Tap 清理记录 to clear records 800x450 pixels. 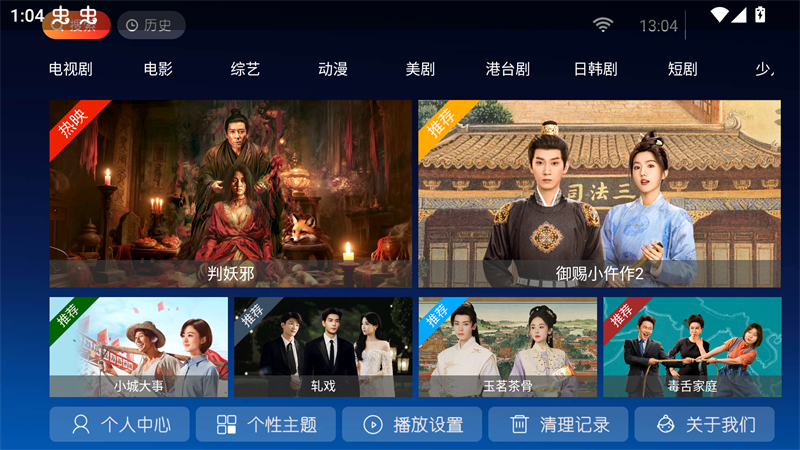(558, 424)
